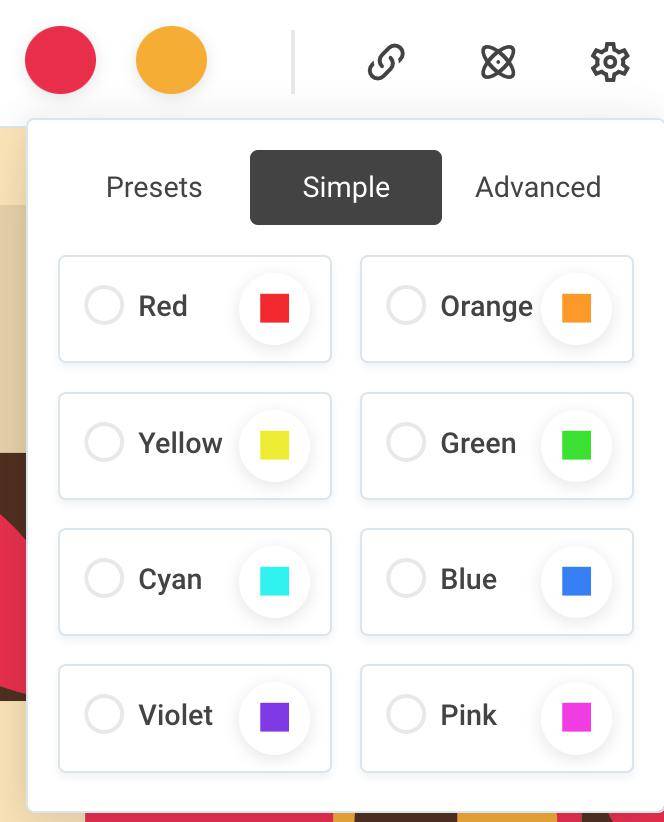
Task: Select the Simple tab
Action: click(x=346, y=187)
